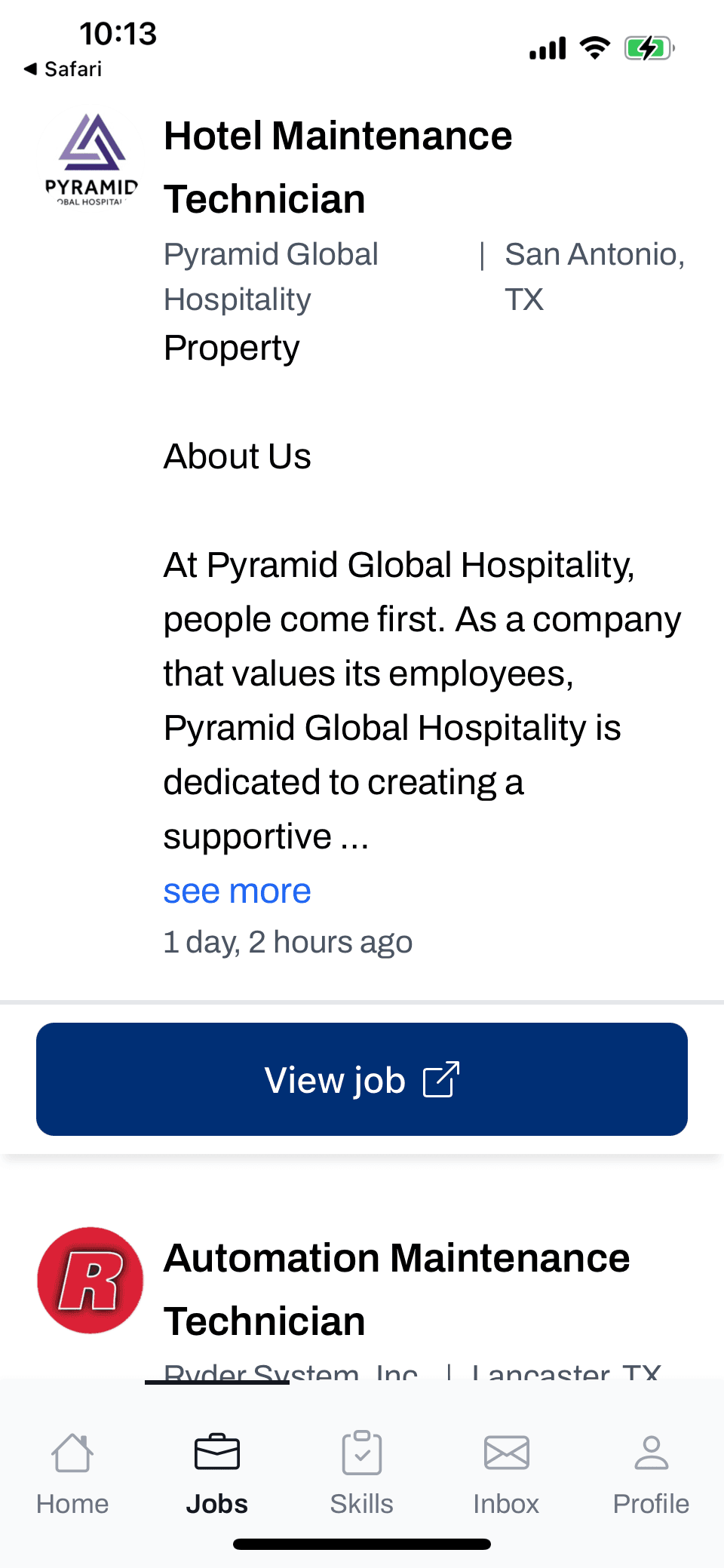Tap the Hotel Maintenance Technician job title
This screenshot has width=724, height=1568.
point(338,166)
